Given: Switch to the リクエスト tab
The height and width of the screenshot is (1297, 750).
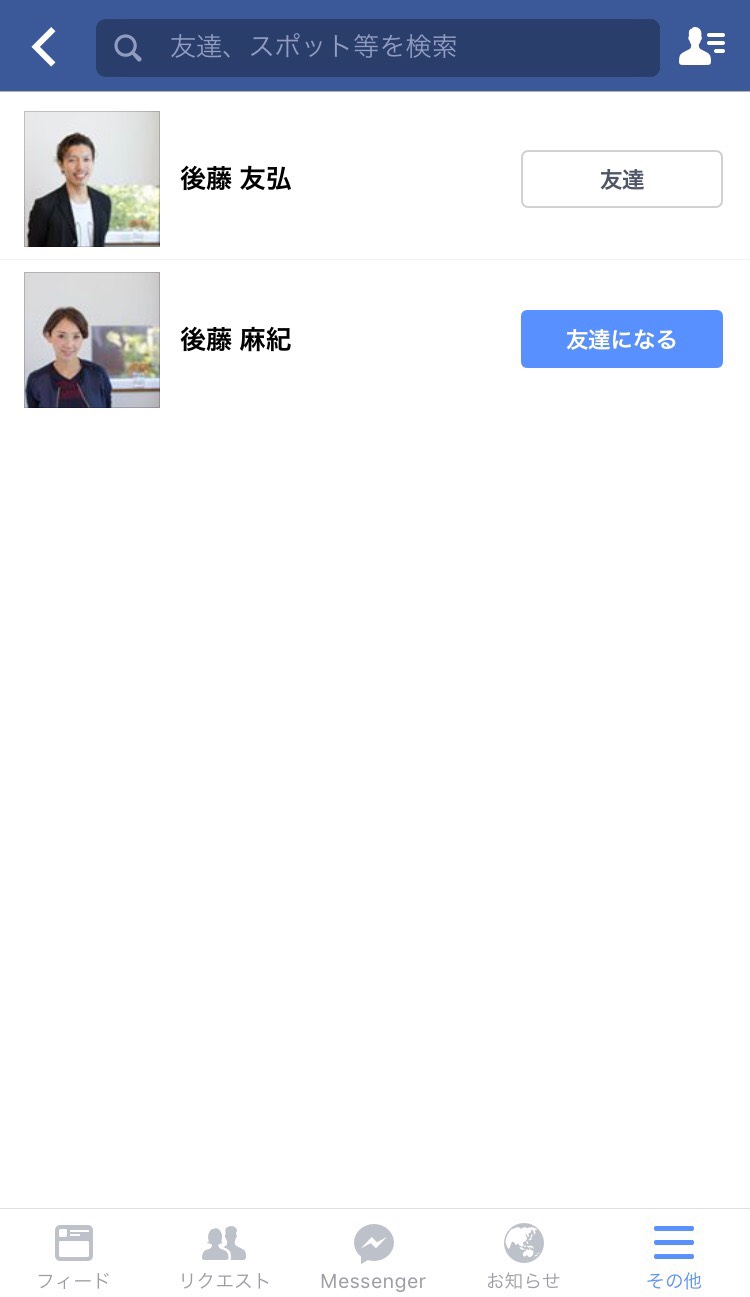Looking at the screenshot, I should 224,1256.
